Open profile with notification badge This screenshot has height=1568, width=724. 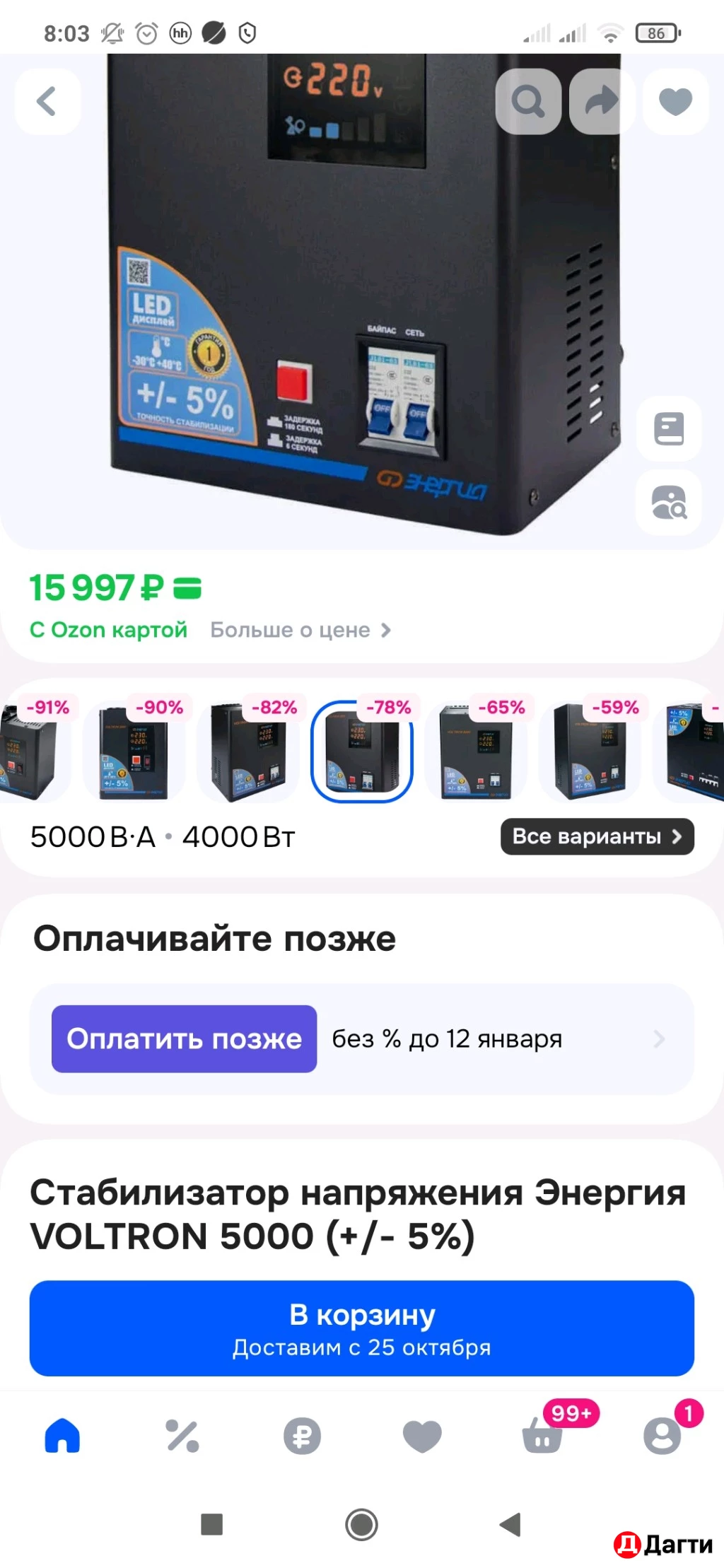pyautogui.click(x=662, y=1435)
